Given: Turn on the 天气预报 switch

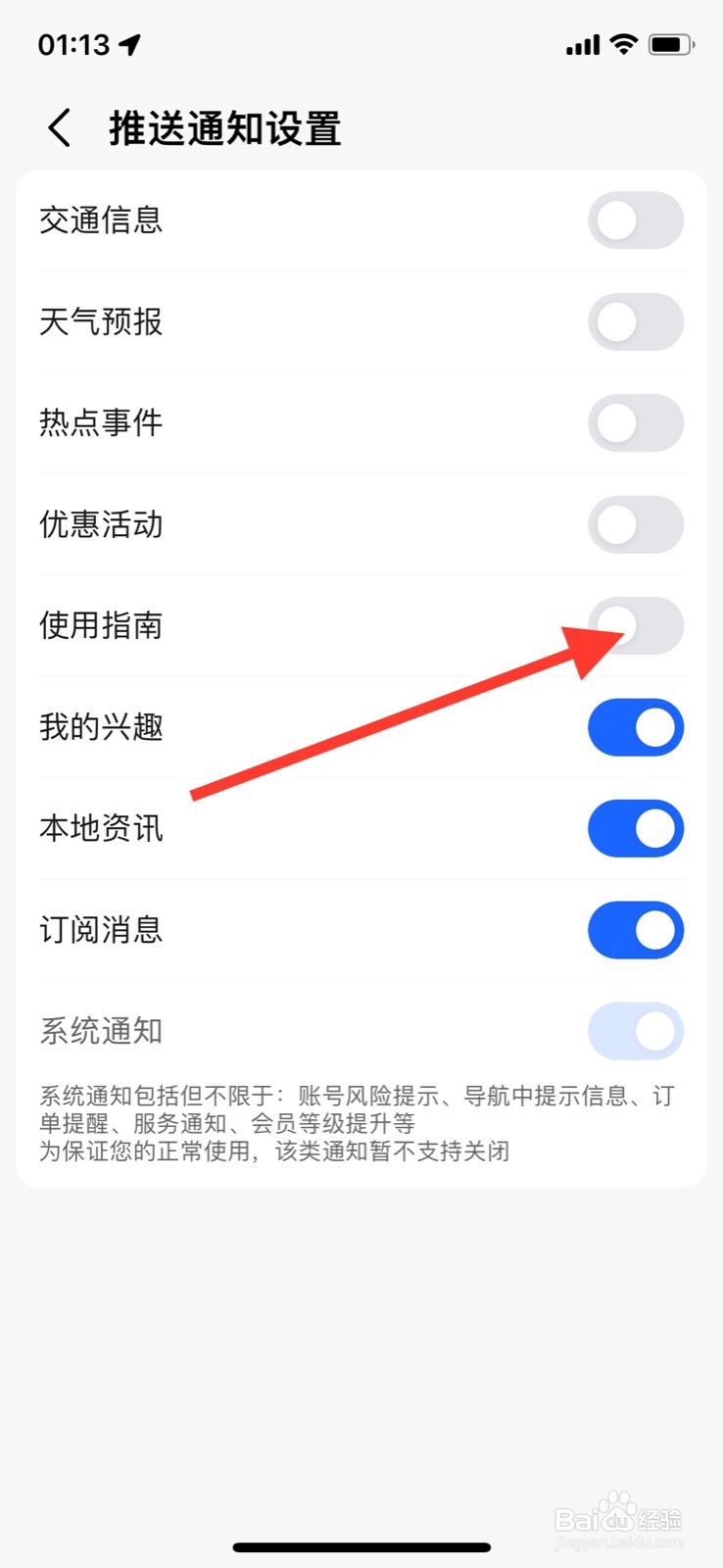Looking at the screenshot, I should [636, 322].
